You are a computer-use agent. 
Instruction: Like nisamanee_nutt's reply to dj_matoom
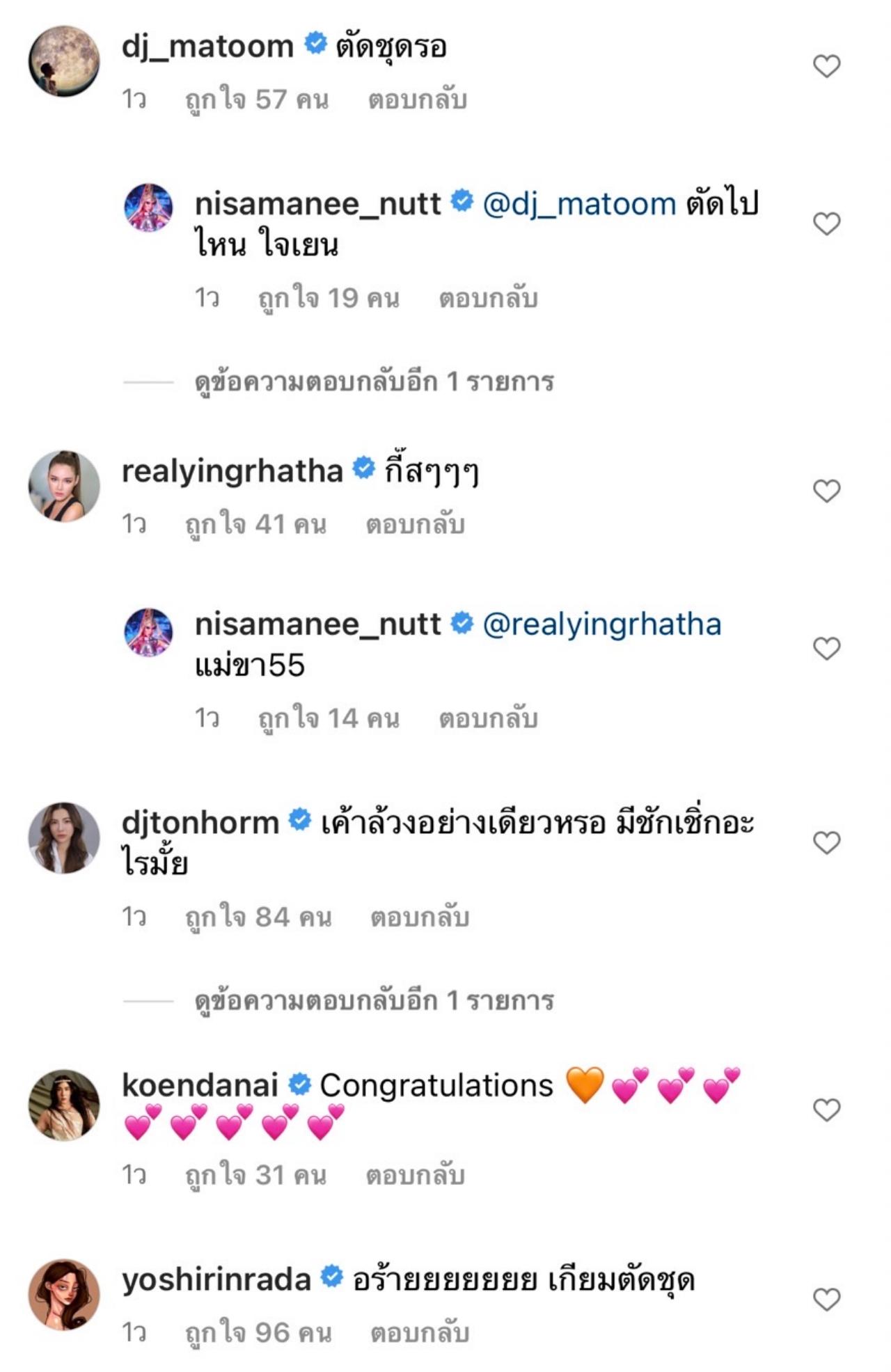[826, 223]
